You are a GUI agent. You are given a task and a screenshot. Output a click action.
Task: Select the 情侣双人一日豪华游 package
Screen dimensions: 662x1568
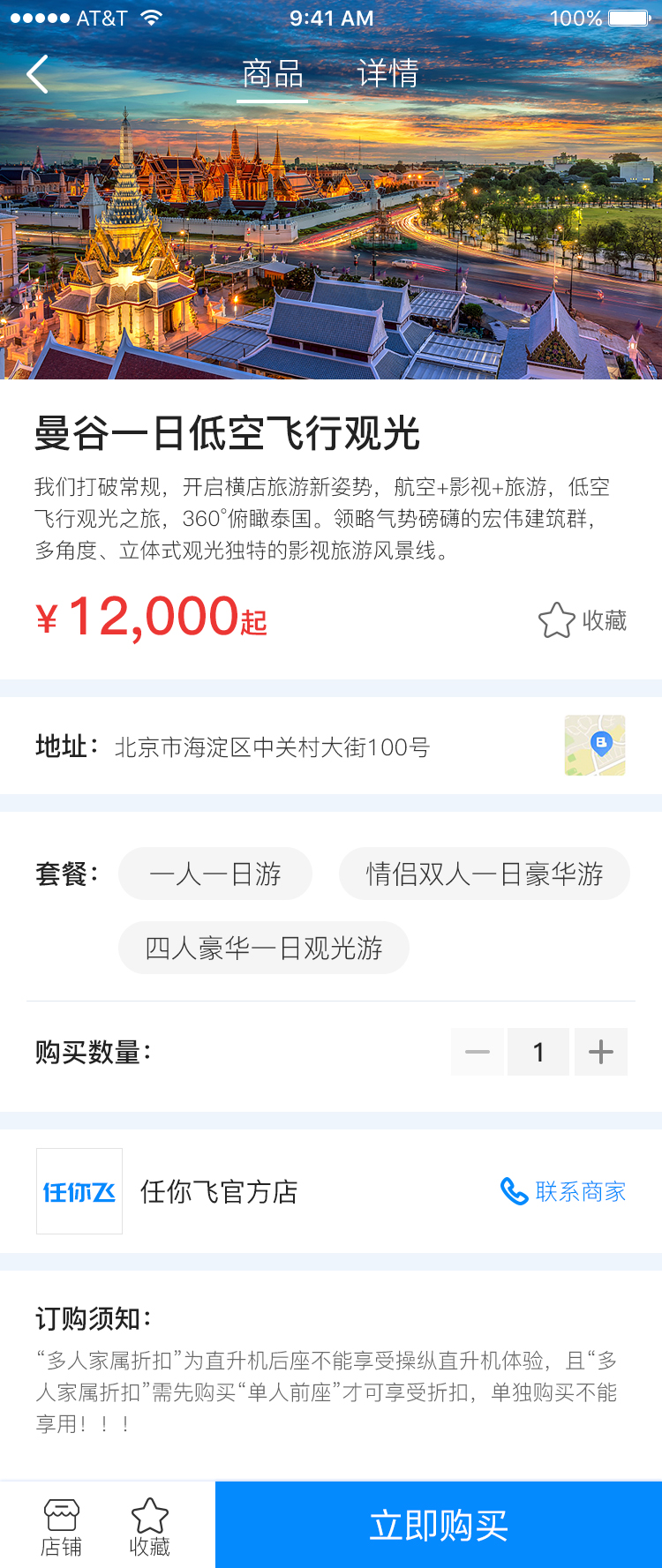tap(484, 874)
